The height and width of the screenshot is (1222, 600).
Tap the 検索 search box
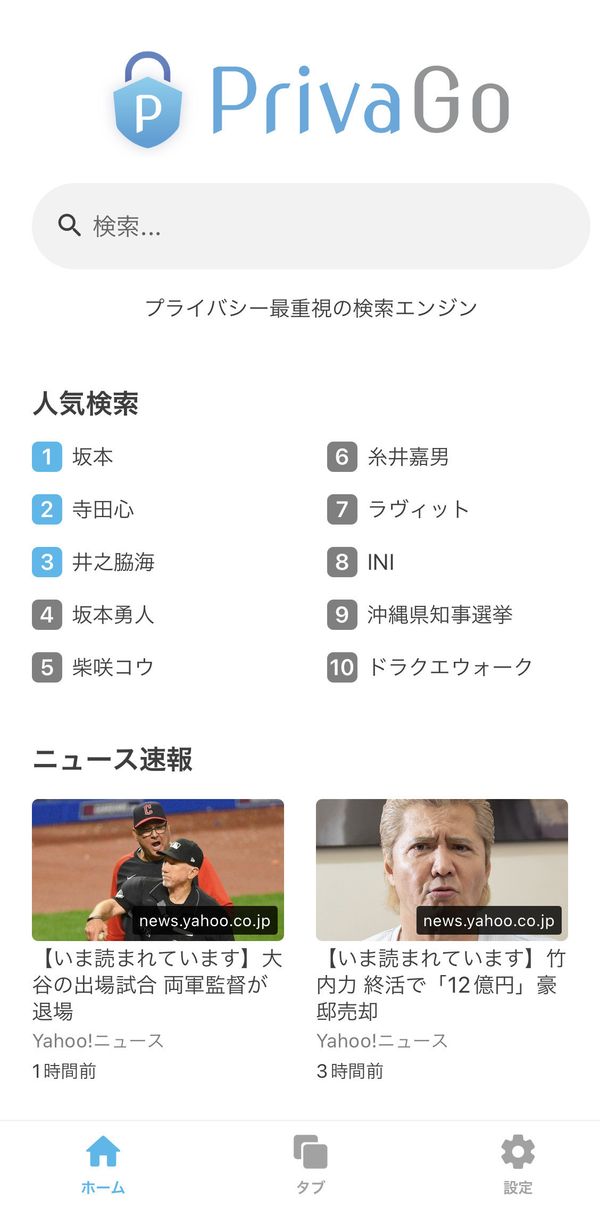[311, 226]
